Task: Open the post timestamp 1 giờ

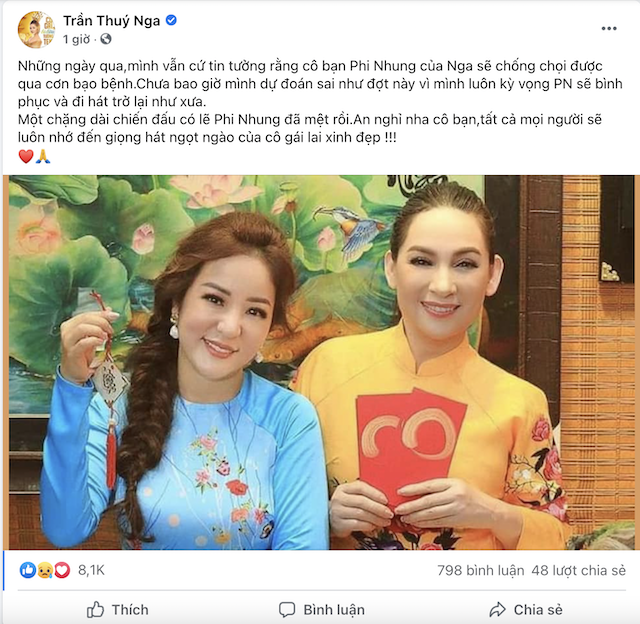Action: point(78,39)
